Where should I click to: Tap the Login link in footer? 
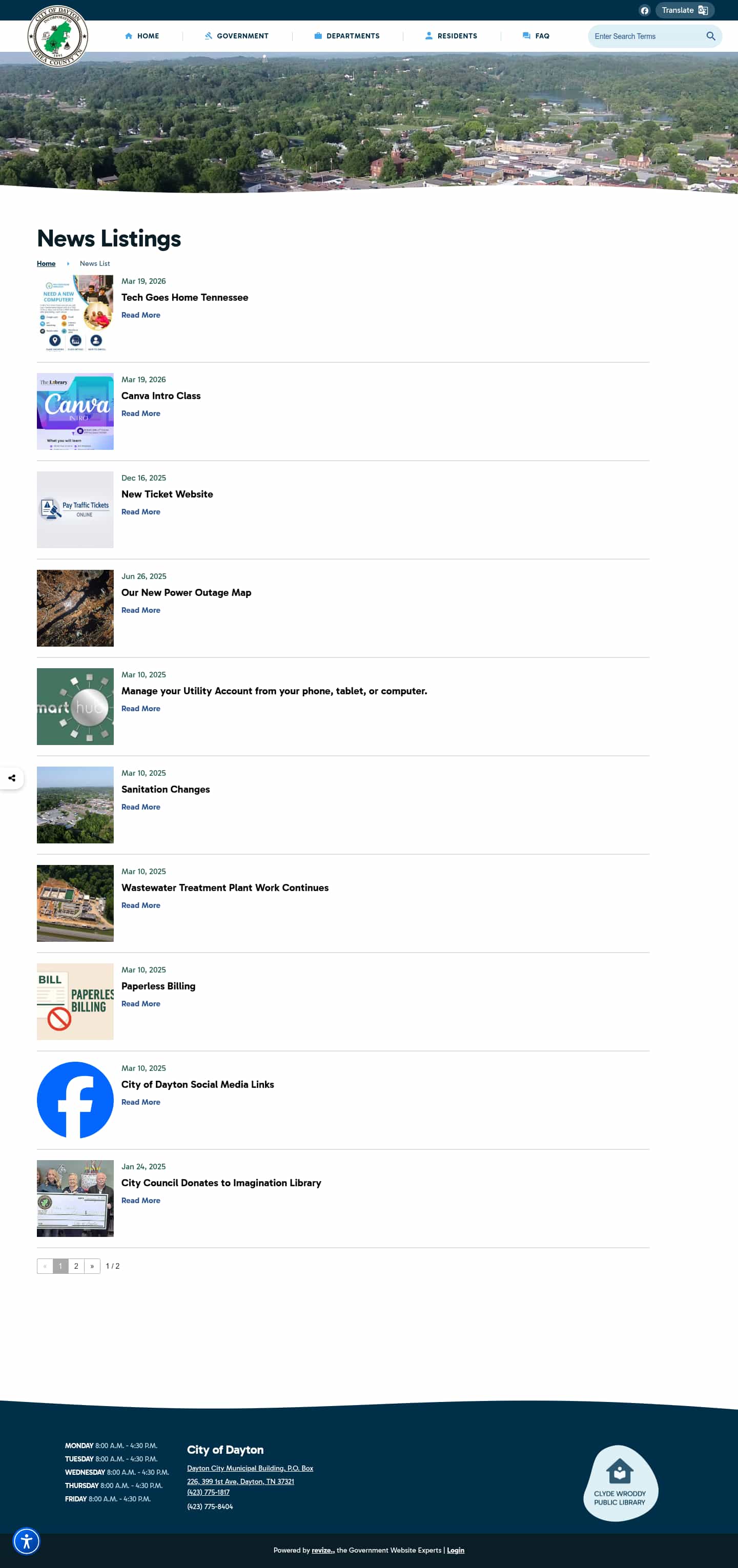point(456,1550)
